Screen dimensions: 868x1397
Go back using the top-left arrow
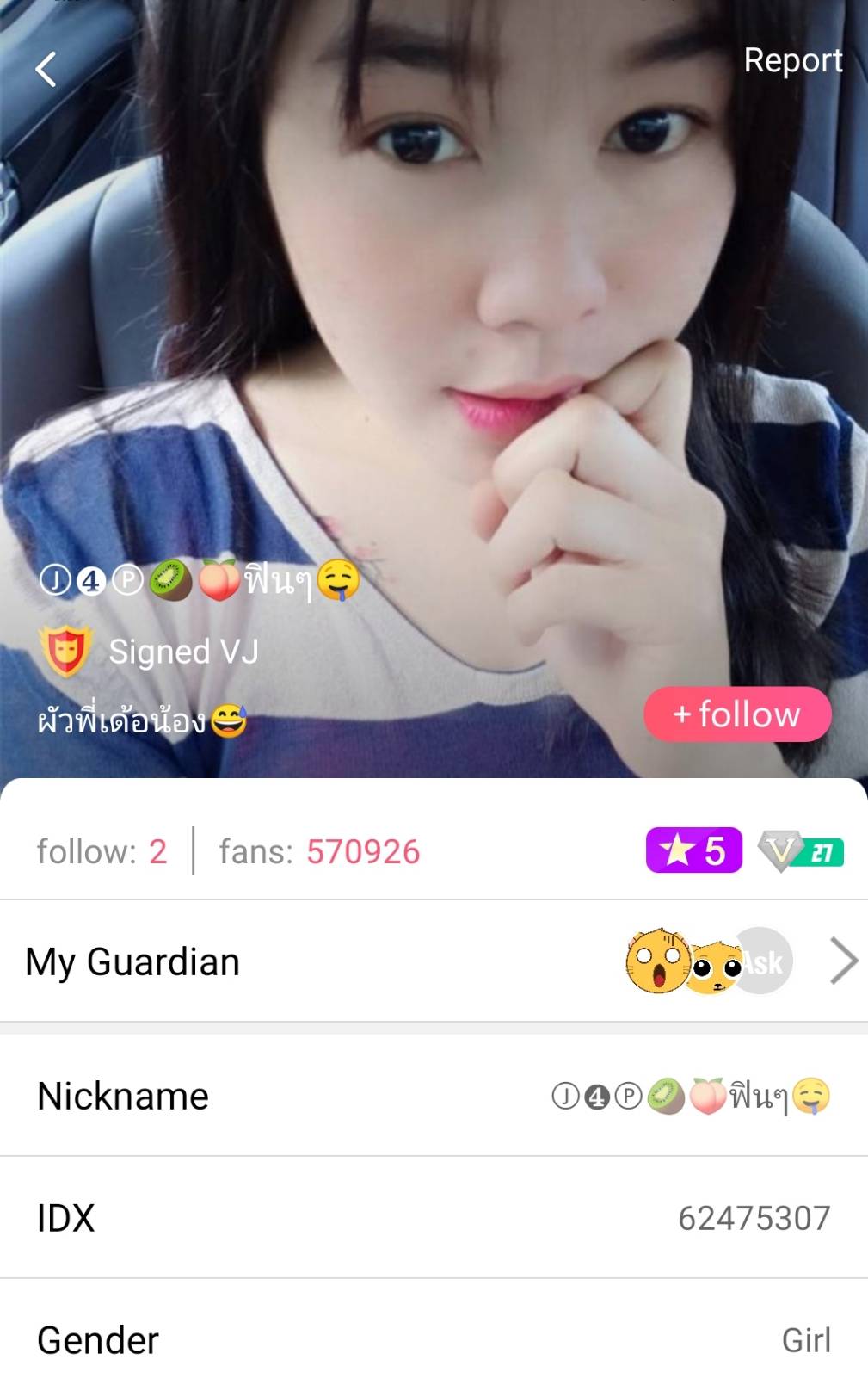tap(46, 69)
